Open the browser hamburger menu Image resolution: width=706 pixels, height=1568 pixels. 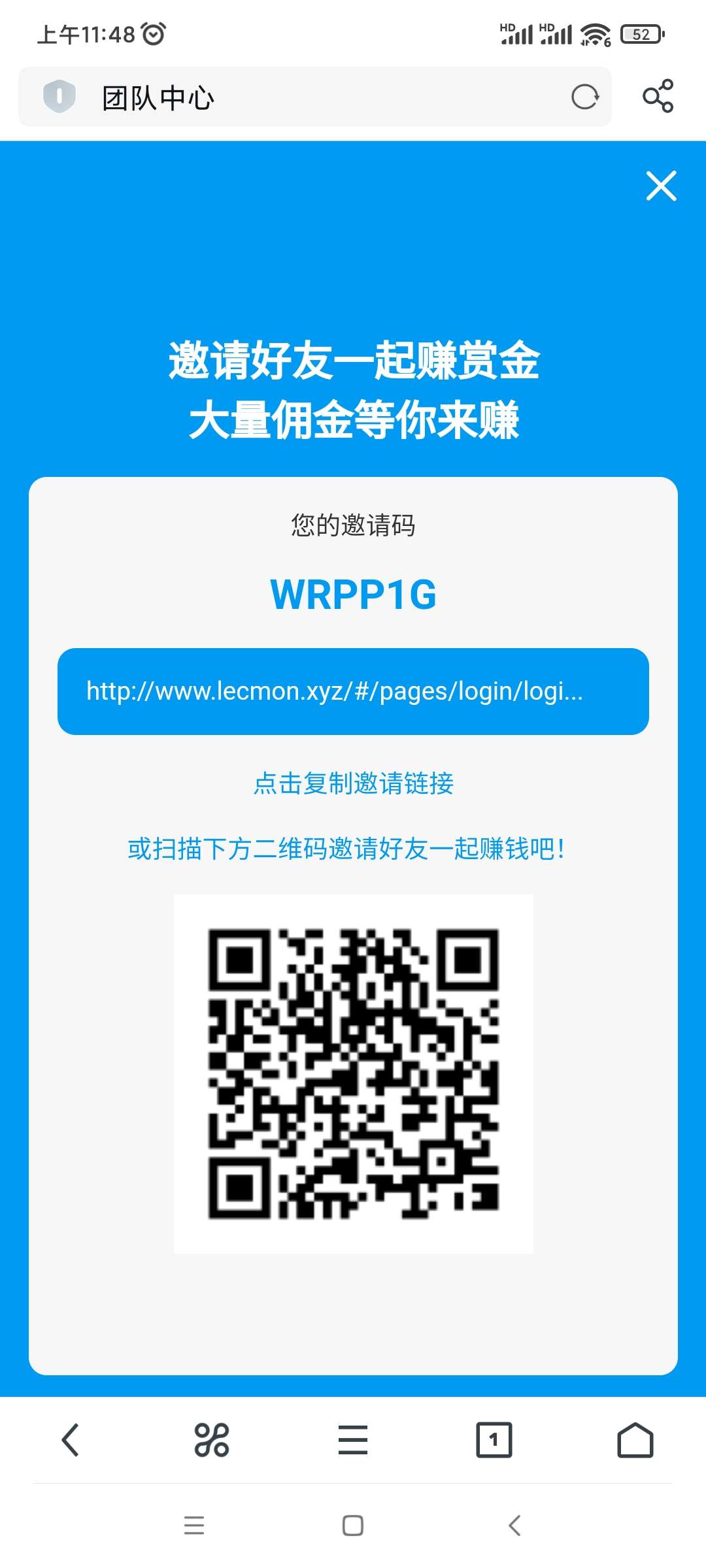tap(353, 1440)
